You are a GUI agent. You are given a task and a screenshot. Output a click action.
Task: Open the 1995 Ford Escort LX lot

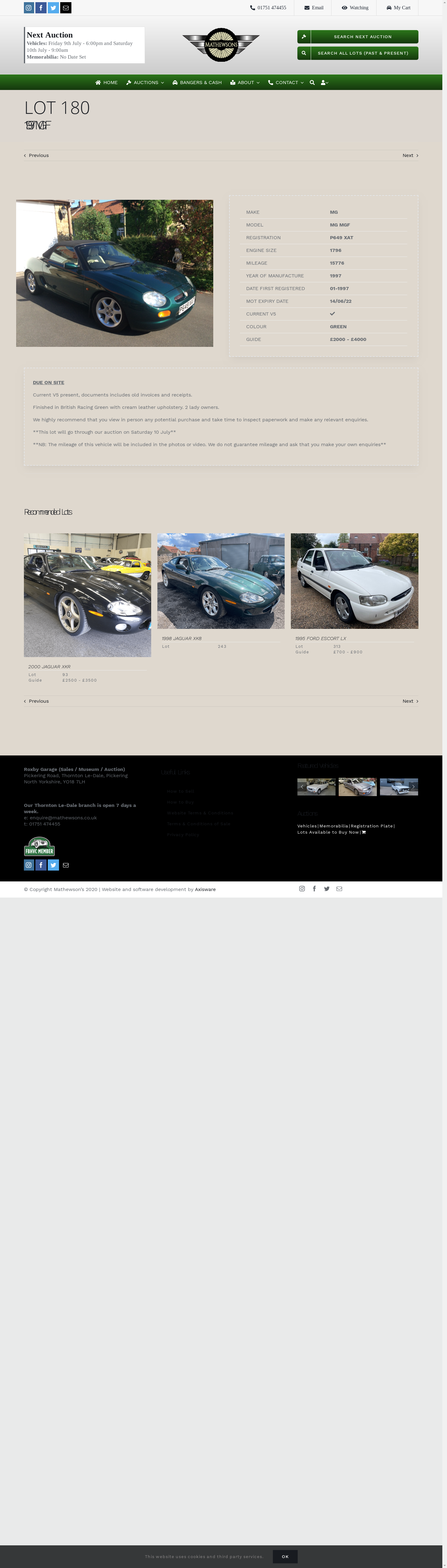[x=354, y=581]
